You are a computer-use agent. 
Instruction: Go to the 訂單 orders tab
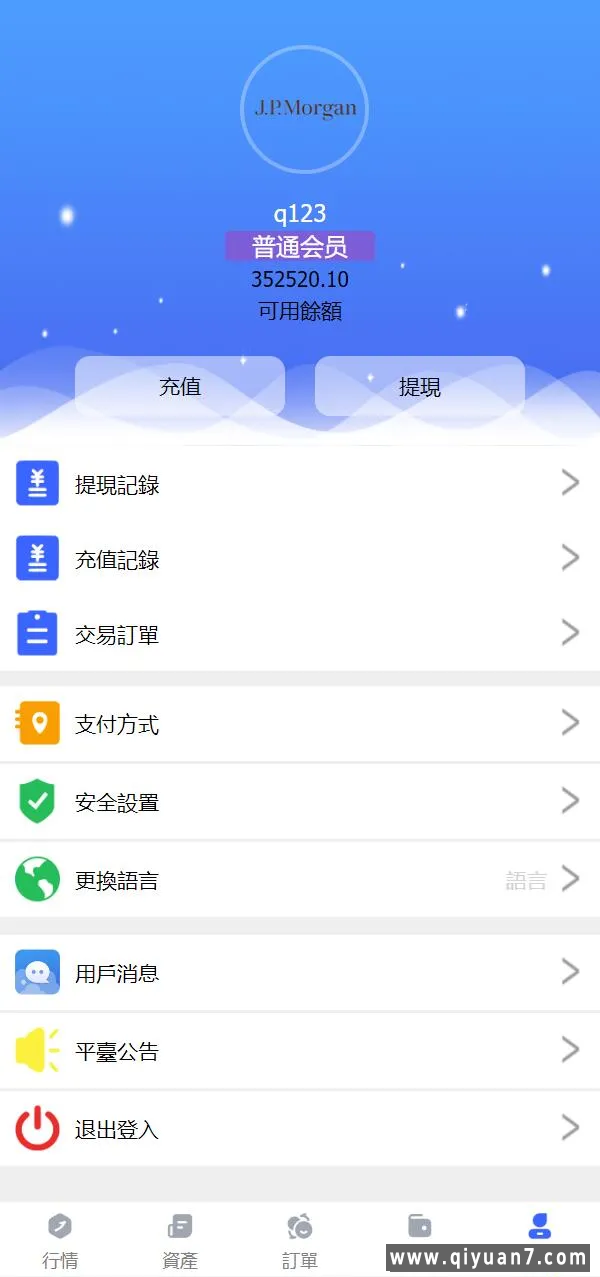click(x=300, y=1240)
